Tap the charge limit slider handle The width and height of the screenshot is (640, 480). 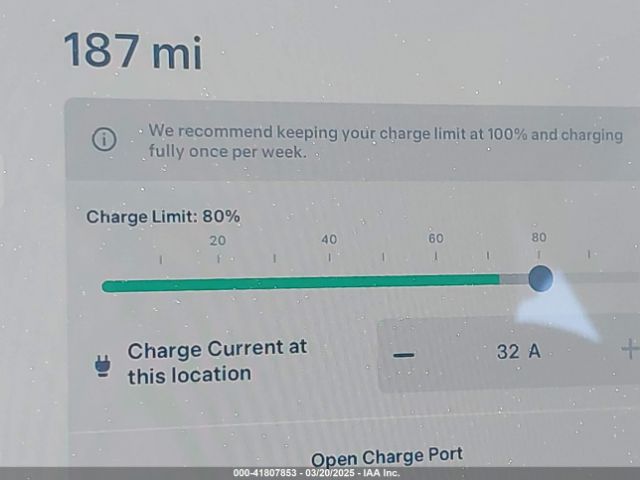coord(540,279)
